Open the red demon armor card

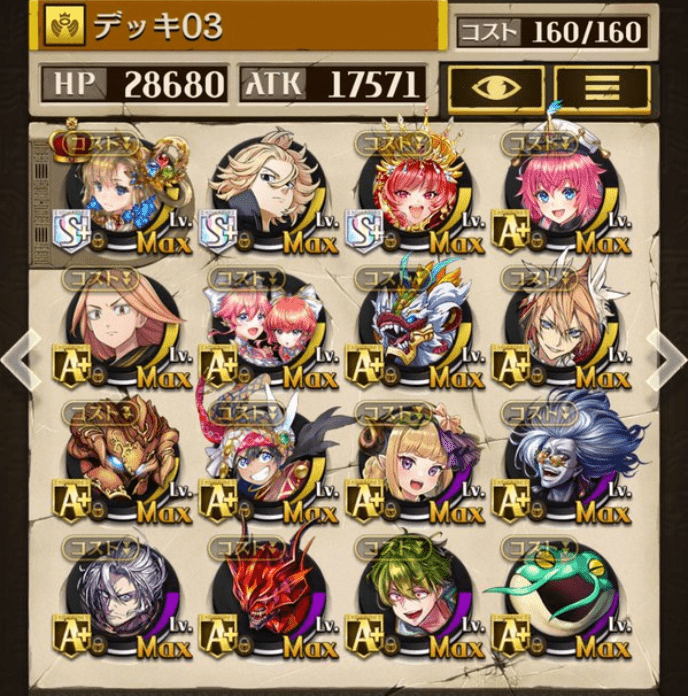coord(265,598)
